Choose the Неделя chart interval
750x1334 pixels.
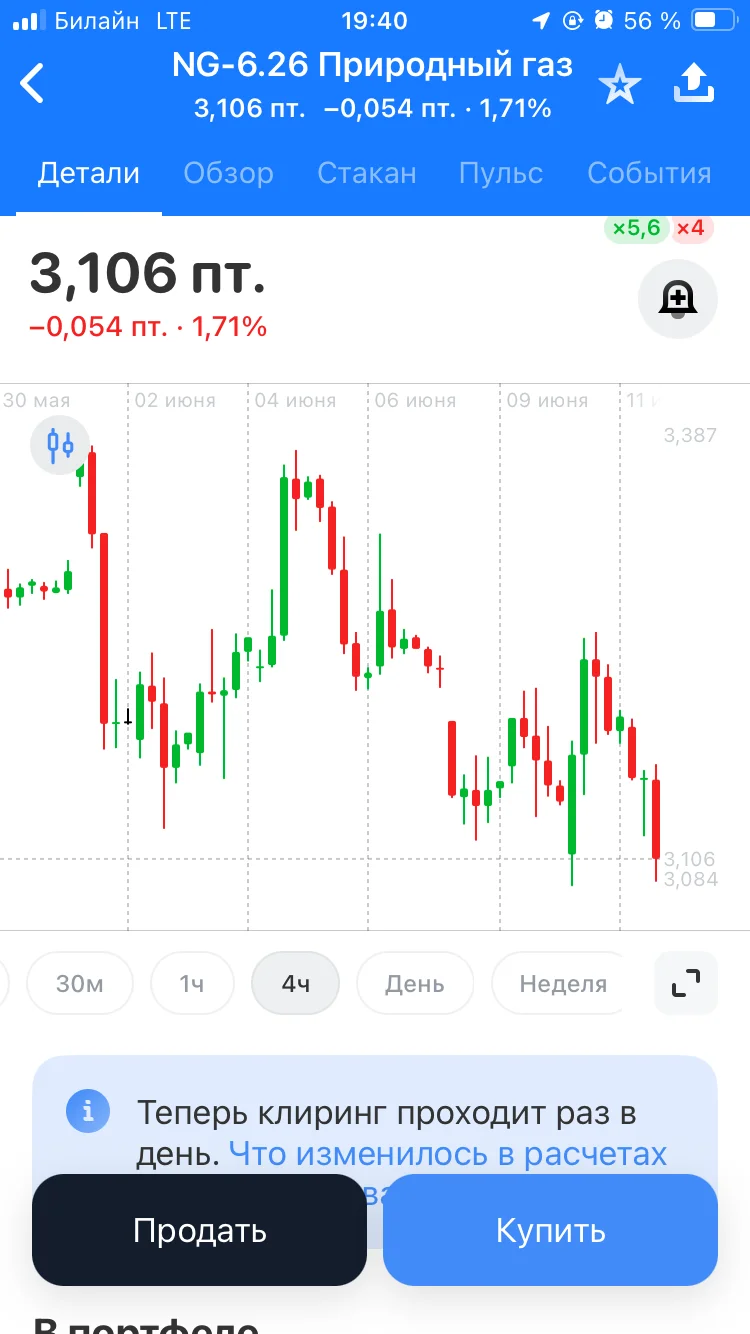563,983
